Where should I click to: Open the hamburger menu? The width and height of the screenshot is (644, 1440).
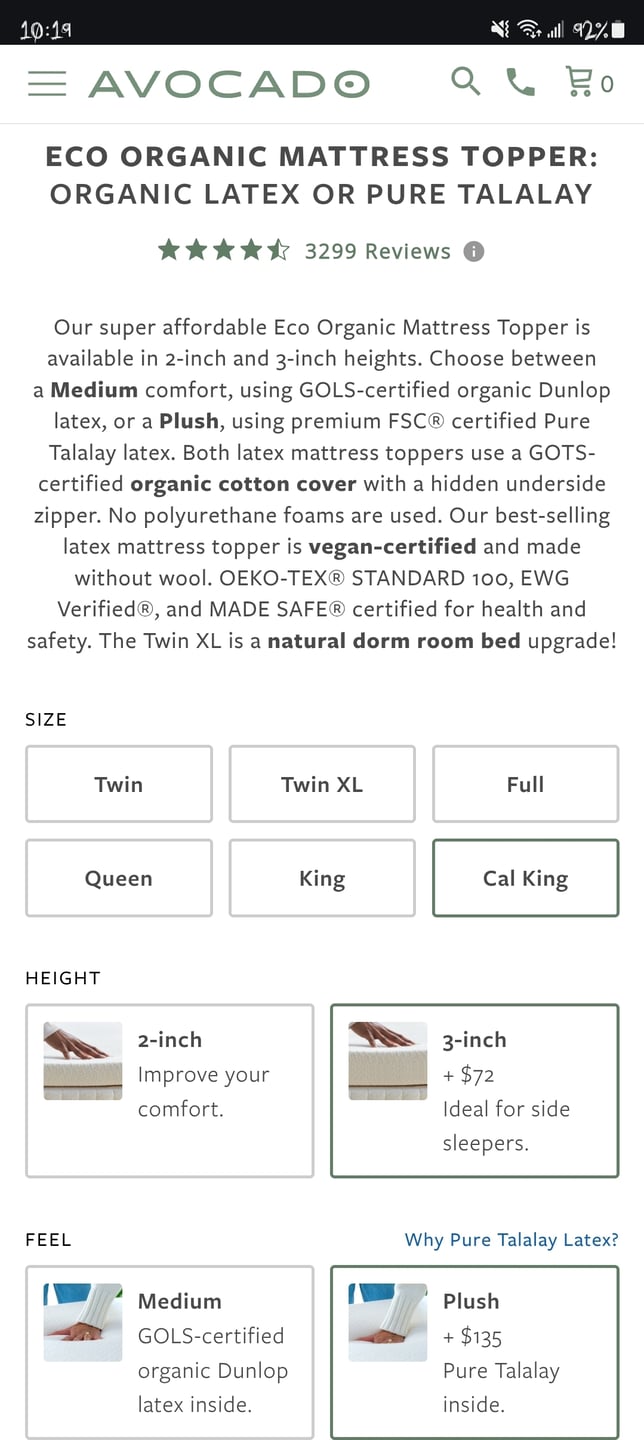(x=47, y=83)
